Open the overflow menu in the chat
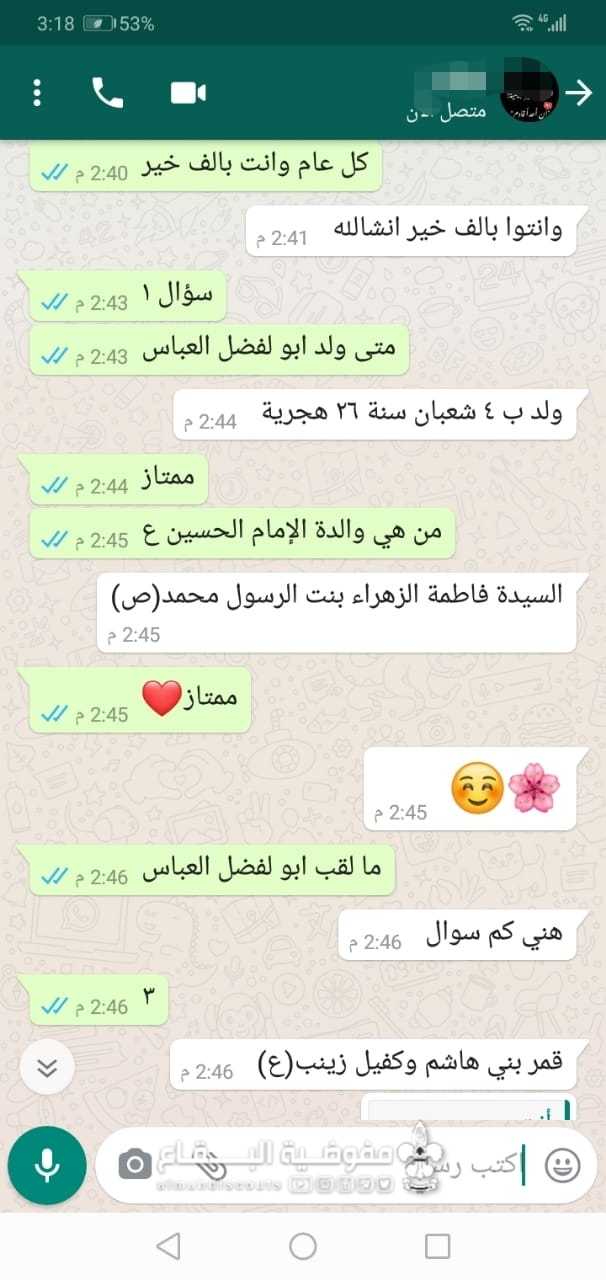606x1280 pixels. (x=37, y=93)
